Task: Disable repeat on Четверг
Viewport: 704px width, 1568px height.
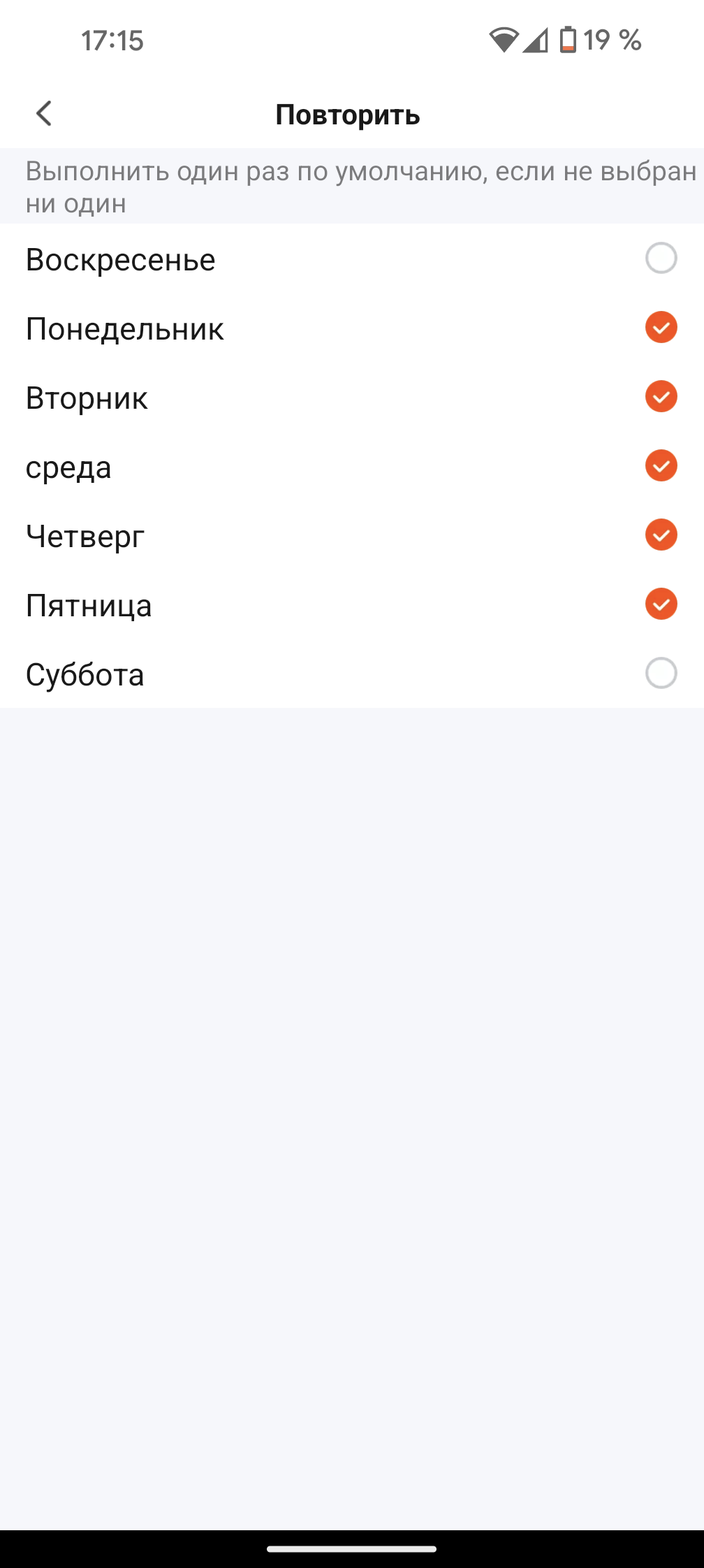Action: (x=661, y=535)
